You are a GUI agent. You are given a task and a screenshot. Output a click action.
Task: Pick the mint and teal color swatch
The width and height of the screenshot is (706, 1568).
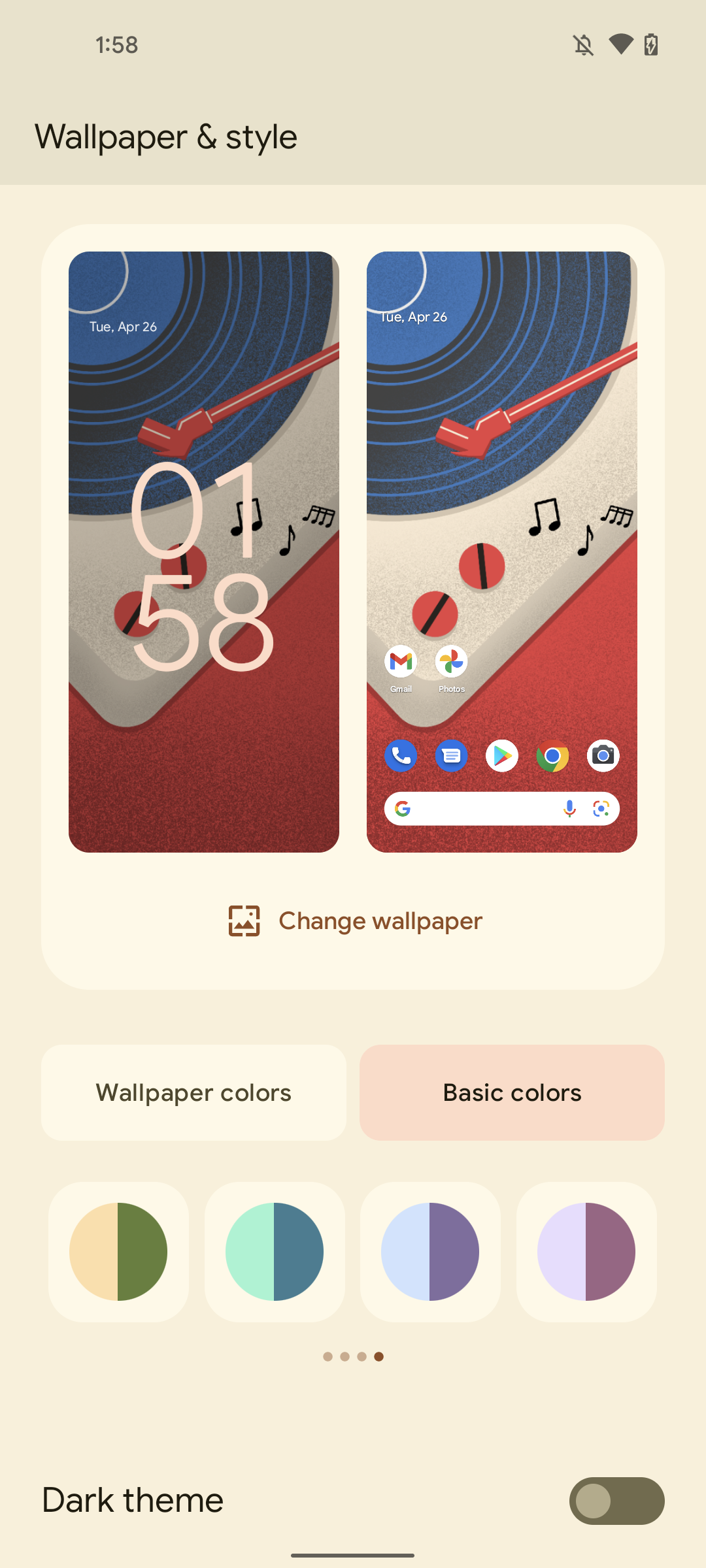(x=275, y=1252)
